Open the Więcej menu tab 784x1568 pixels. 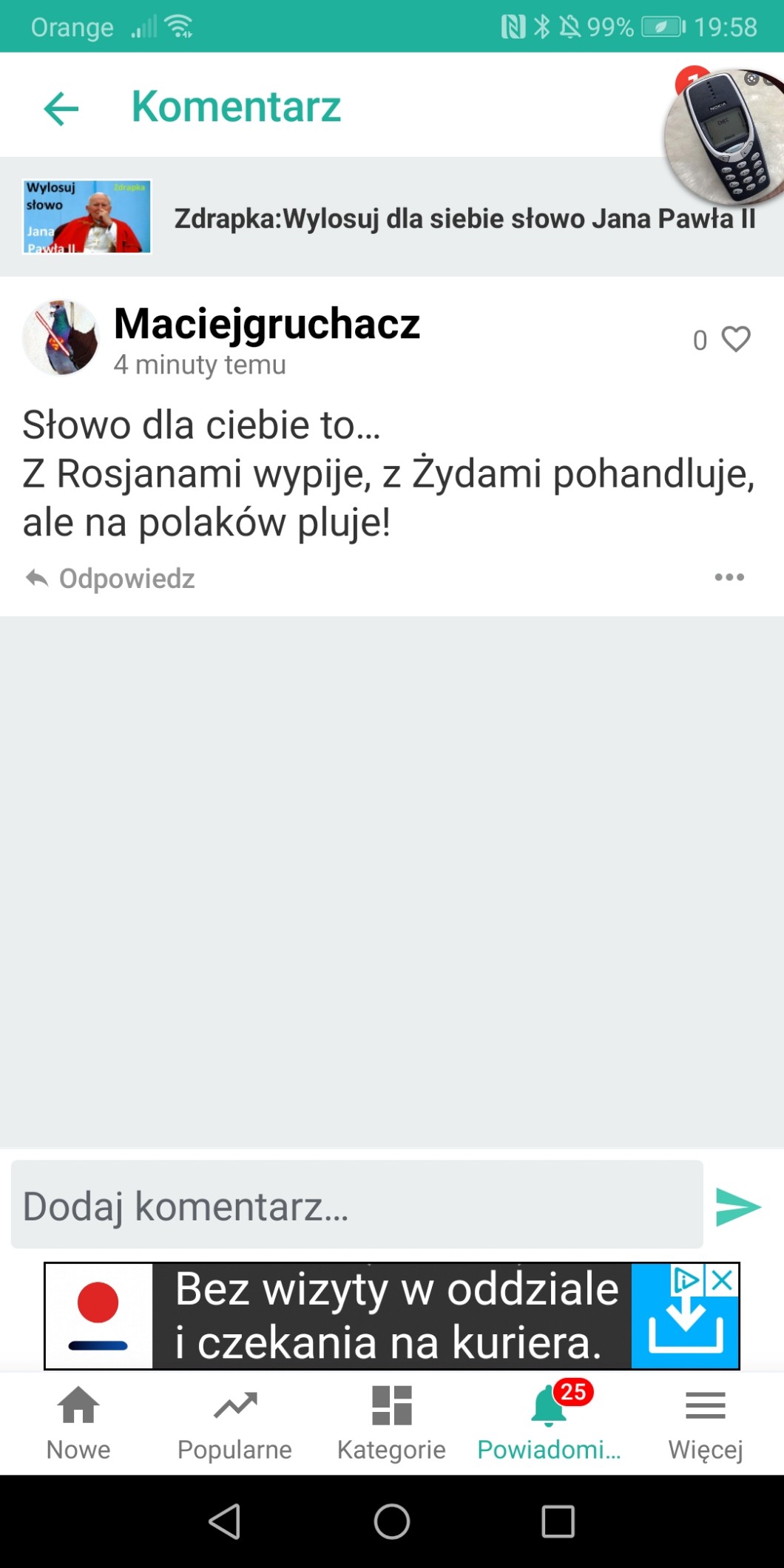coord(705,1423)
